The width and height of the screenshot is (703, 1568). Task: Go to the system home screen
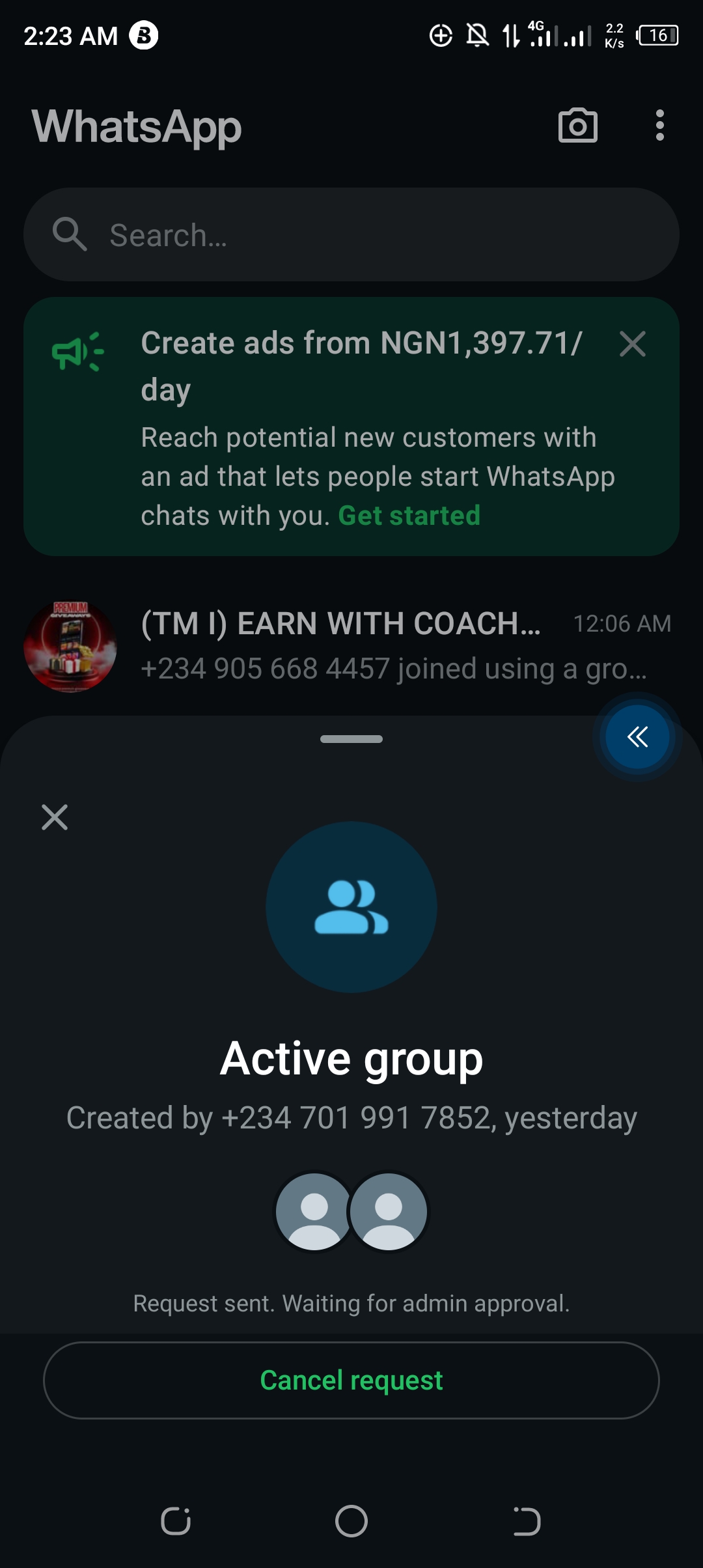(x=351, y=1521)
